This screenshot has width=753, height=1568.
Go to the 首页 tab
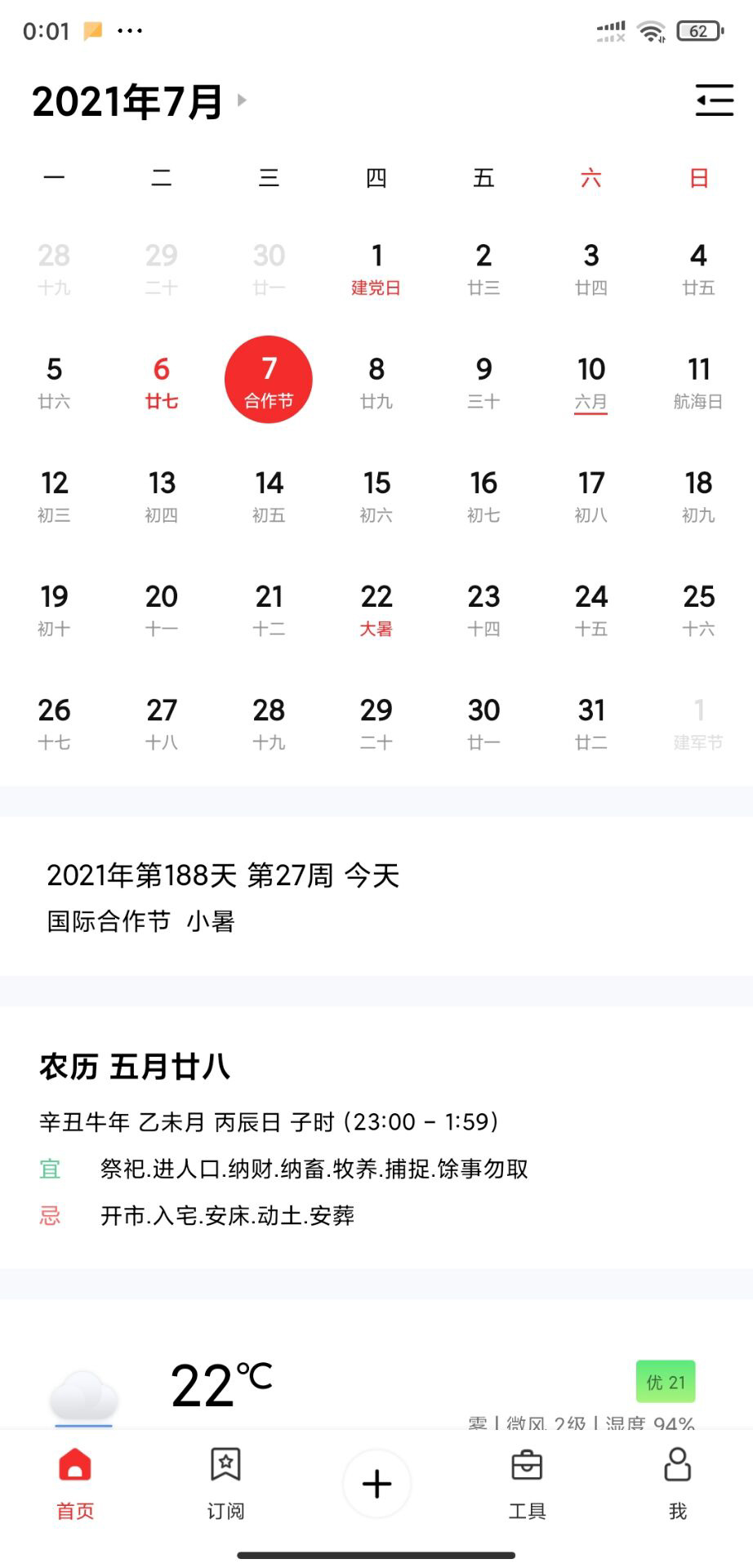click(x=75, y=1483)
